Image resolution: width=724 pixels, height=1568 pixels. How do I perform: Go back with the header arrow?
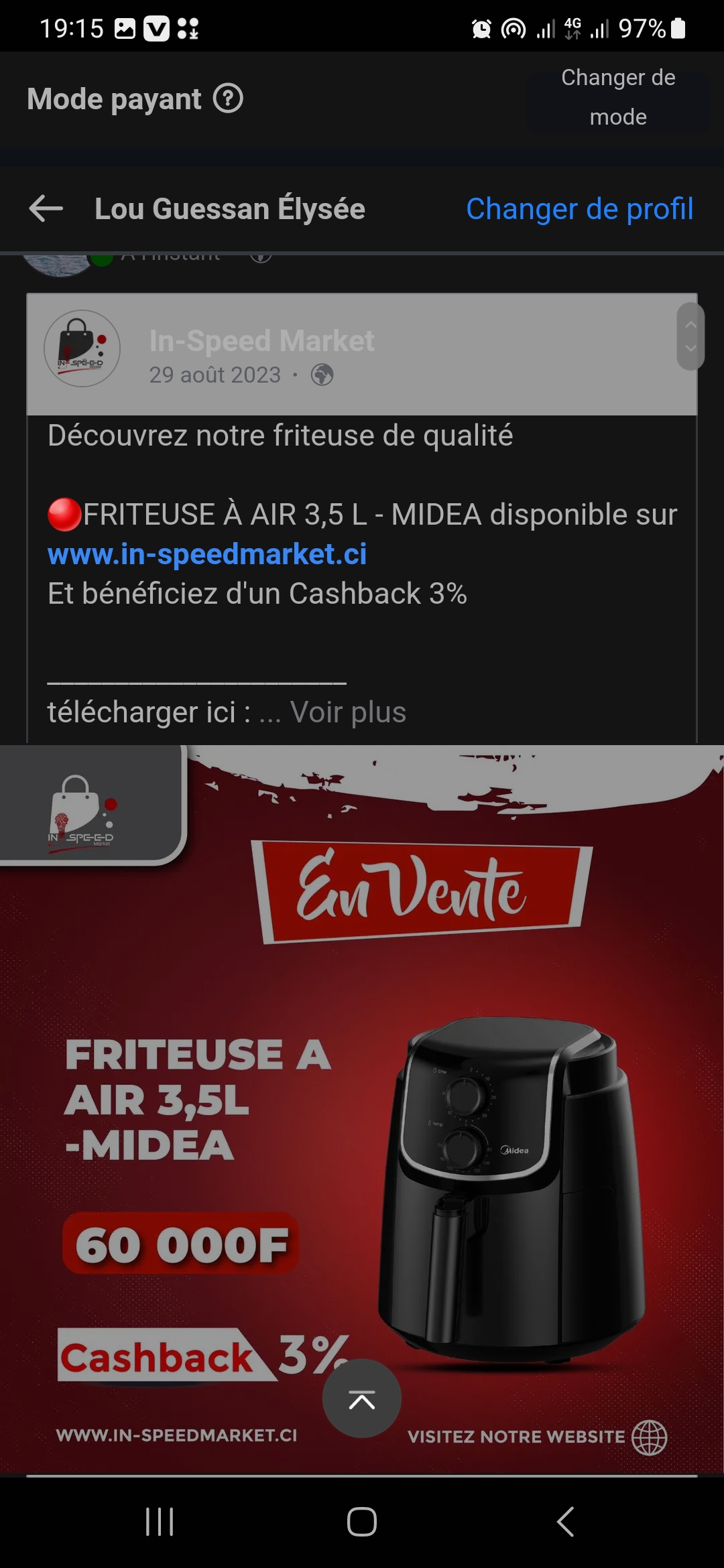(46, 208)
